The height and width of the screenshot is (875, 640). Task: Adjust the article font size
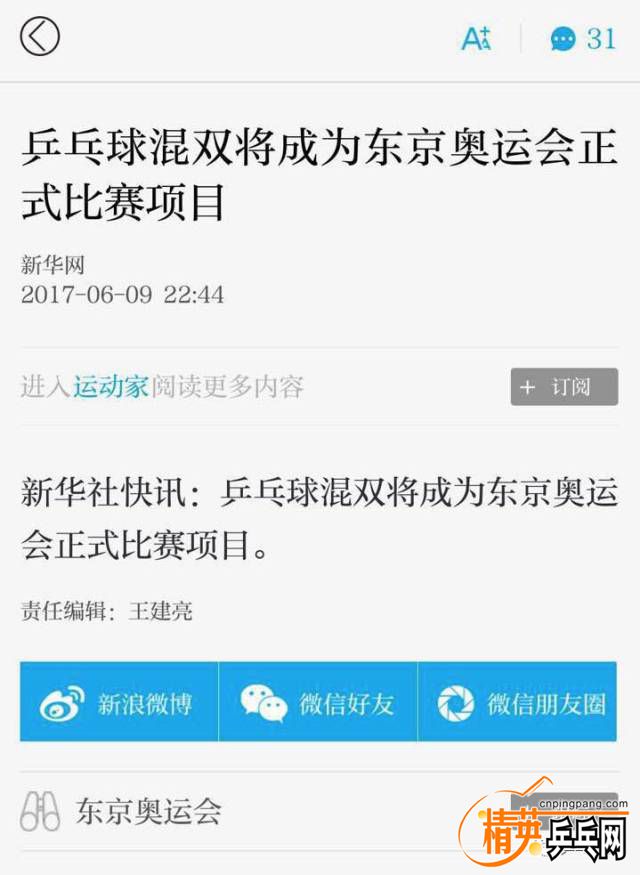coord(476,39)
